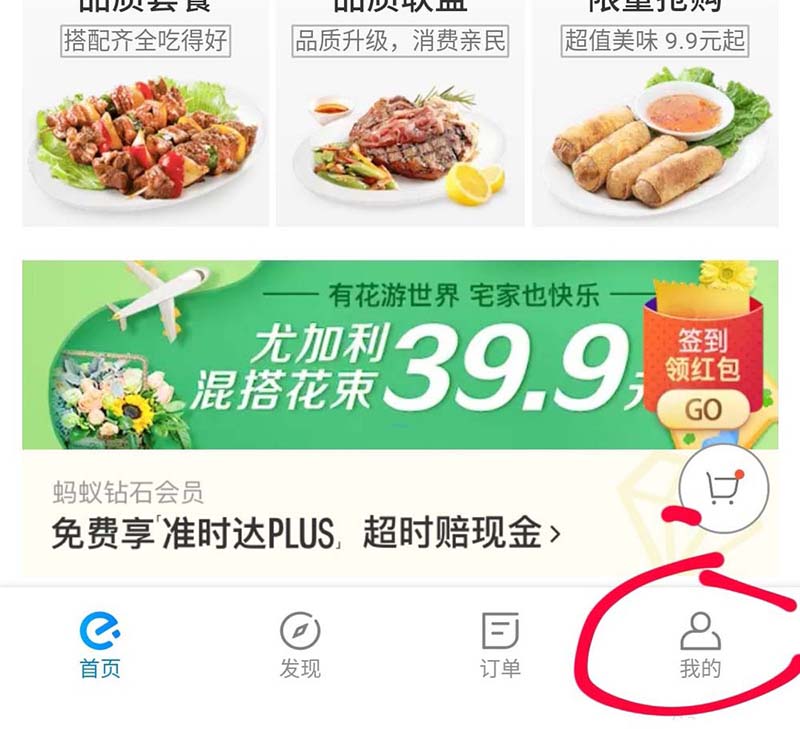Screen dimensions: 800x729
Task: Open the 品质套餐 food card
Action: [146, 120]
